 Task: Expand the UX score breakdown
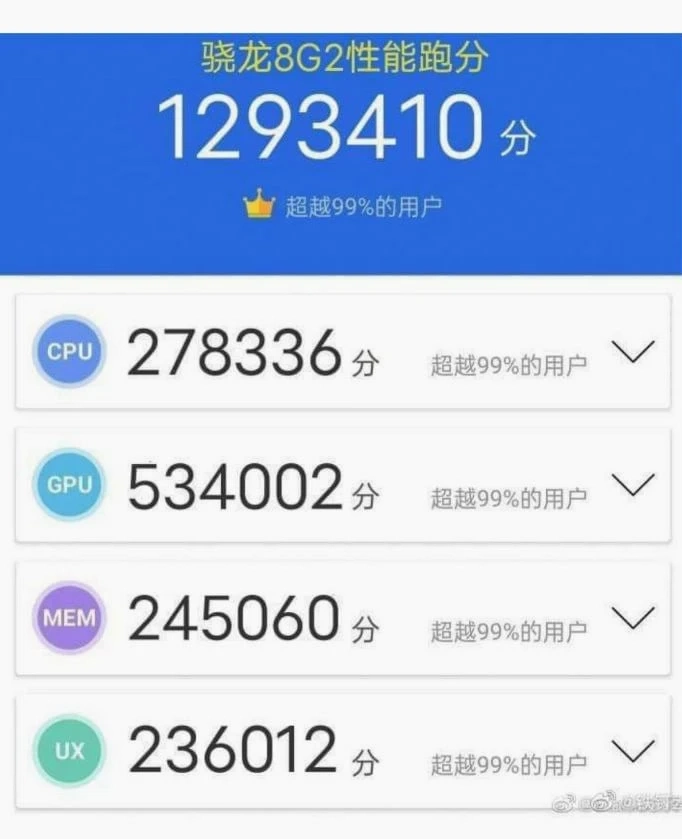[x=631, y=750]
